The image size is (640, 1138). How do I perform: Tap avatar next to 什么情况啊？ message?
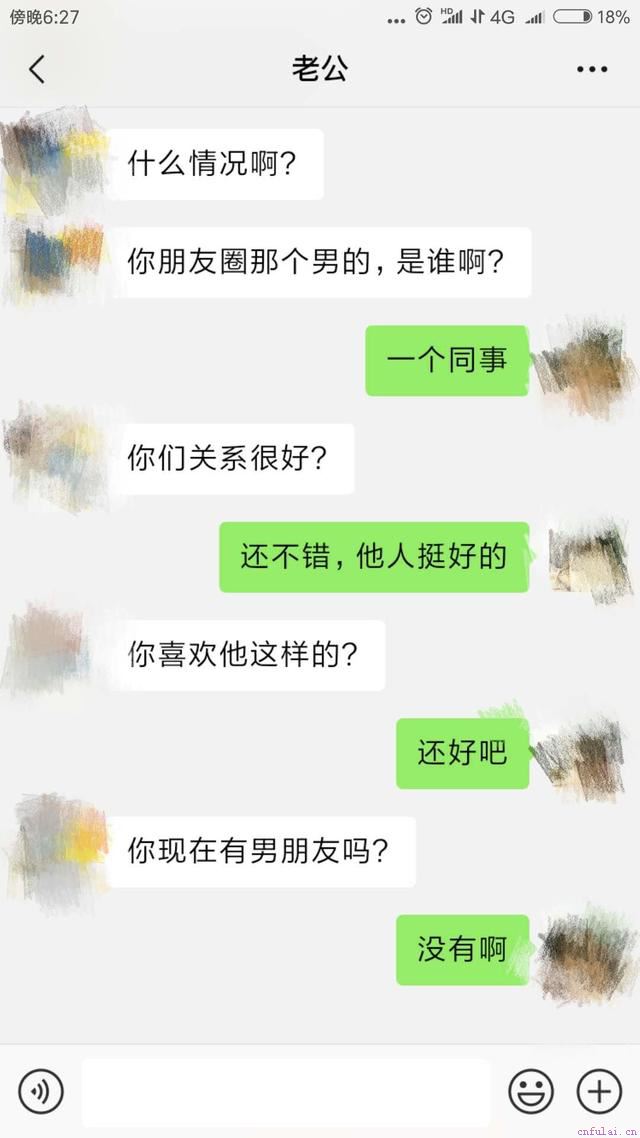52,164
